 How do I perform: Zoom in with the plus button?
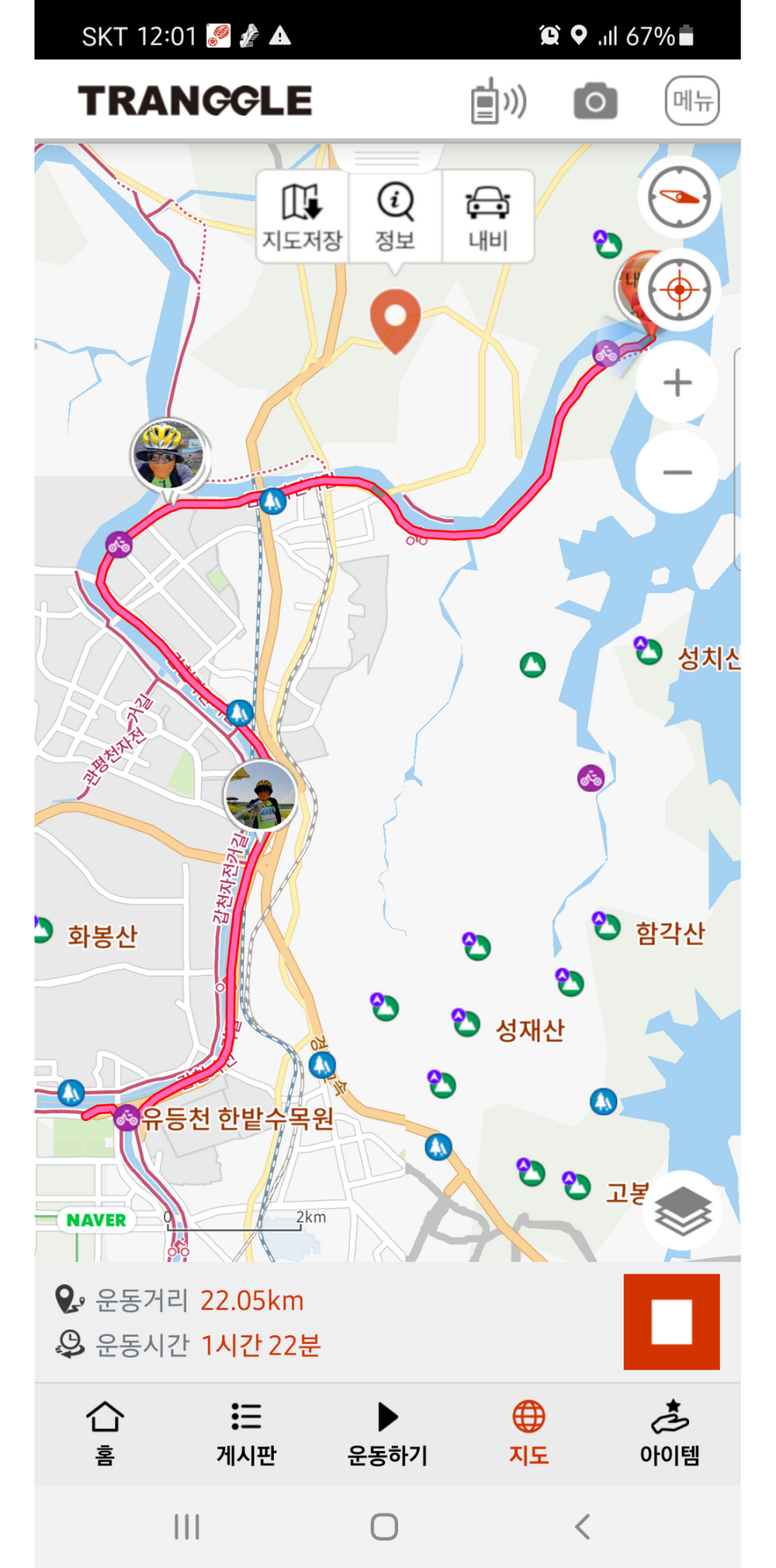[677, 382]
